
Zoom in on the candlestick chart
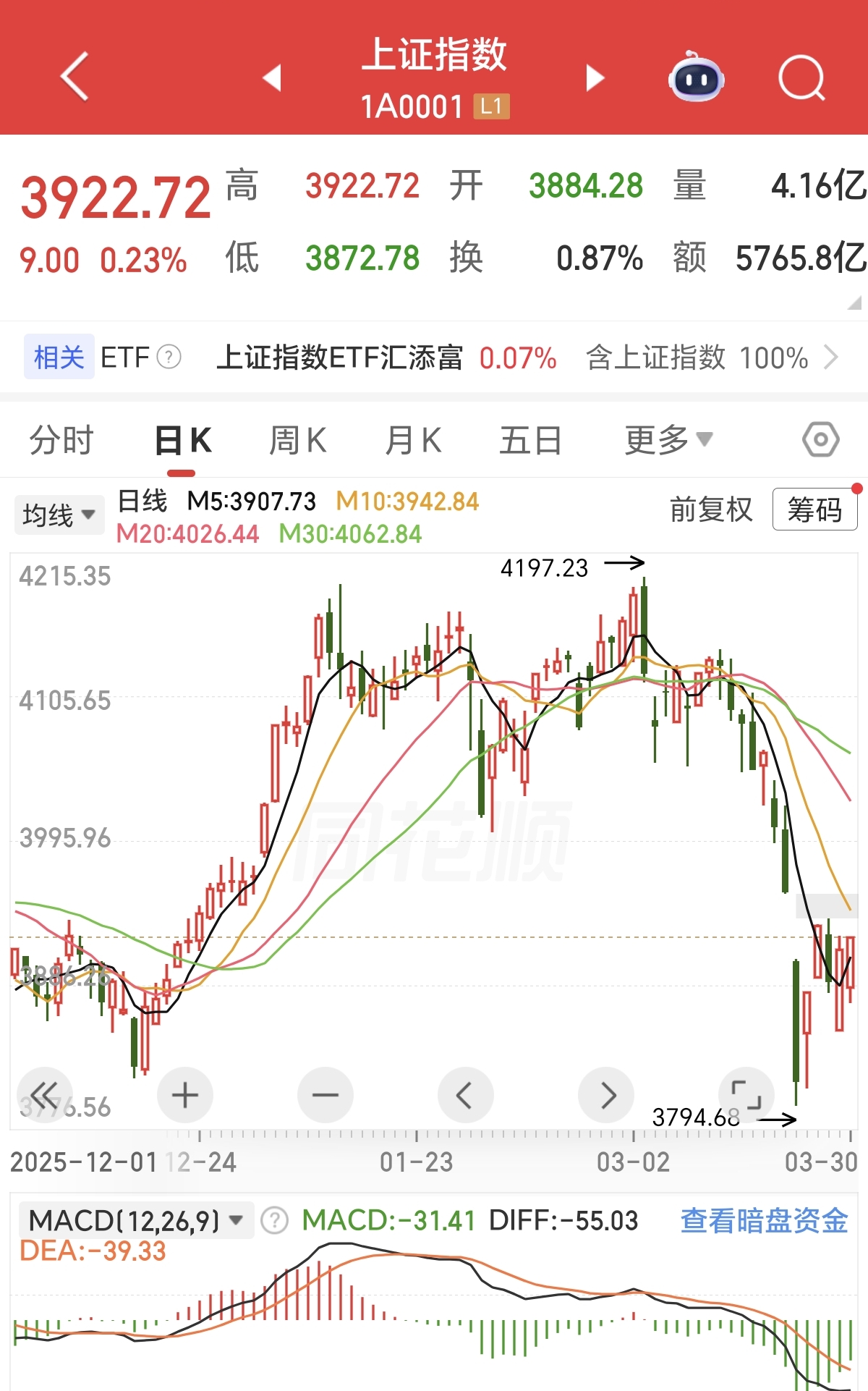[184, 1095]
